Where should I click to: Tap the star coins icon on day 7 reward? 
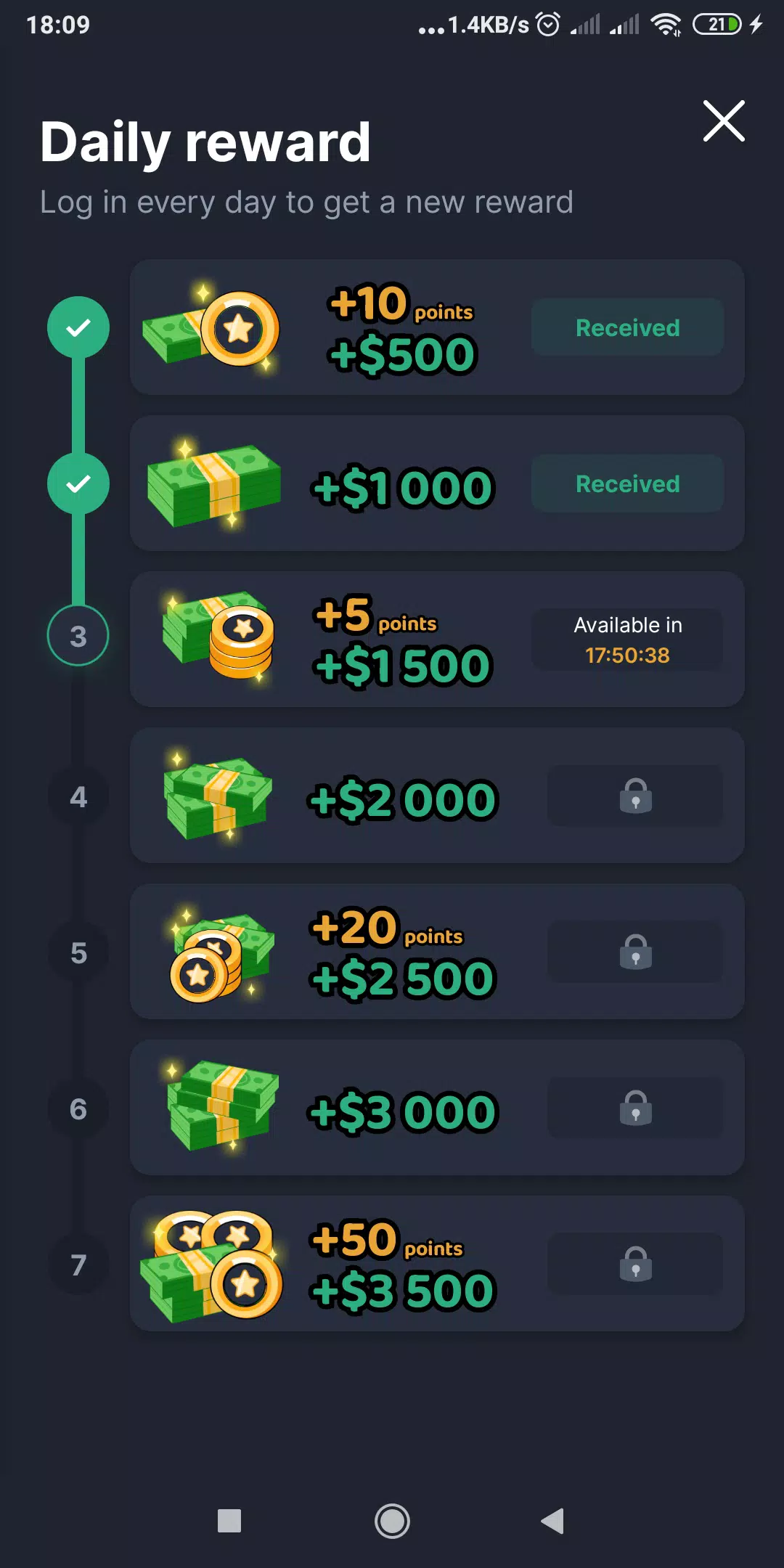(x=214, y=1265)
